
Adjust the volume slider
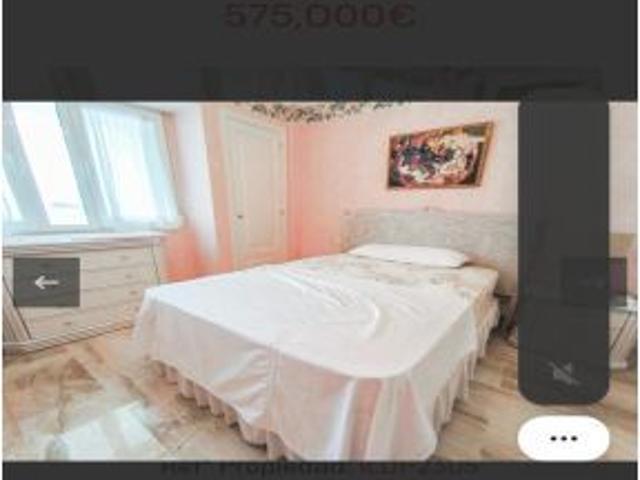pos(563,220)
